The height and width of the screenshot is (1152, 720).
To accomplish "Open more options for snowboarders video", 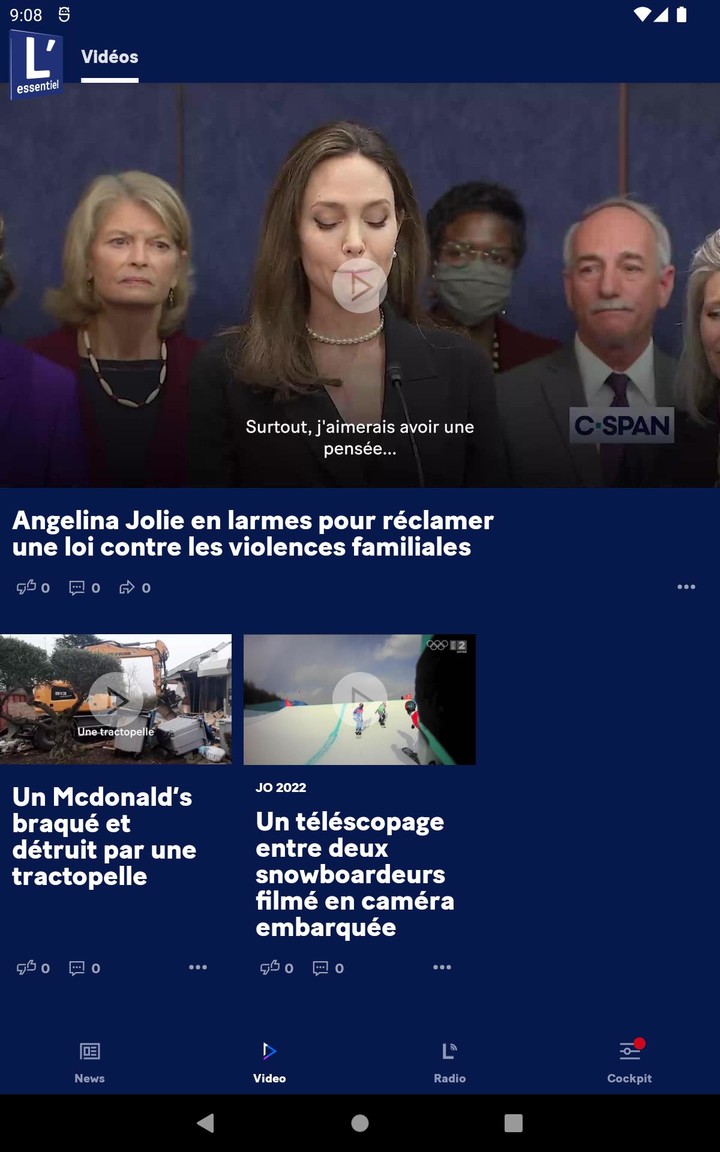I will pyautogui.click(x=442, y=967).
